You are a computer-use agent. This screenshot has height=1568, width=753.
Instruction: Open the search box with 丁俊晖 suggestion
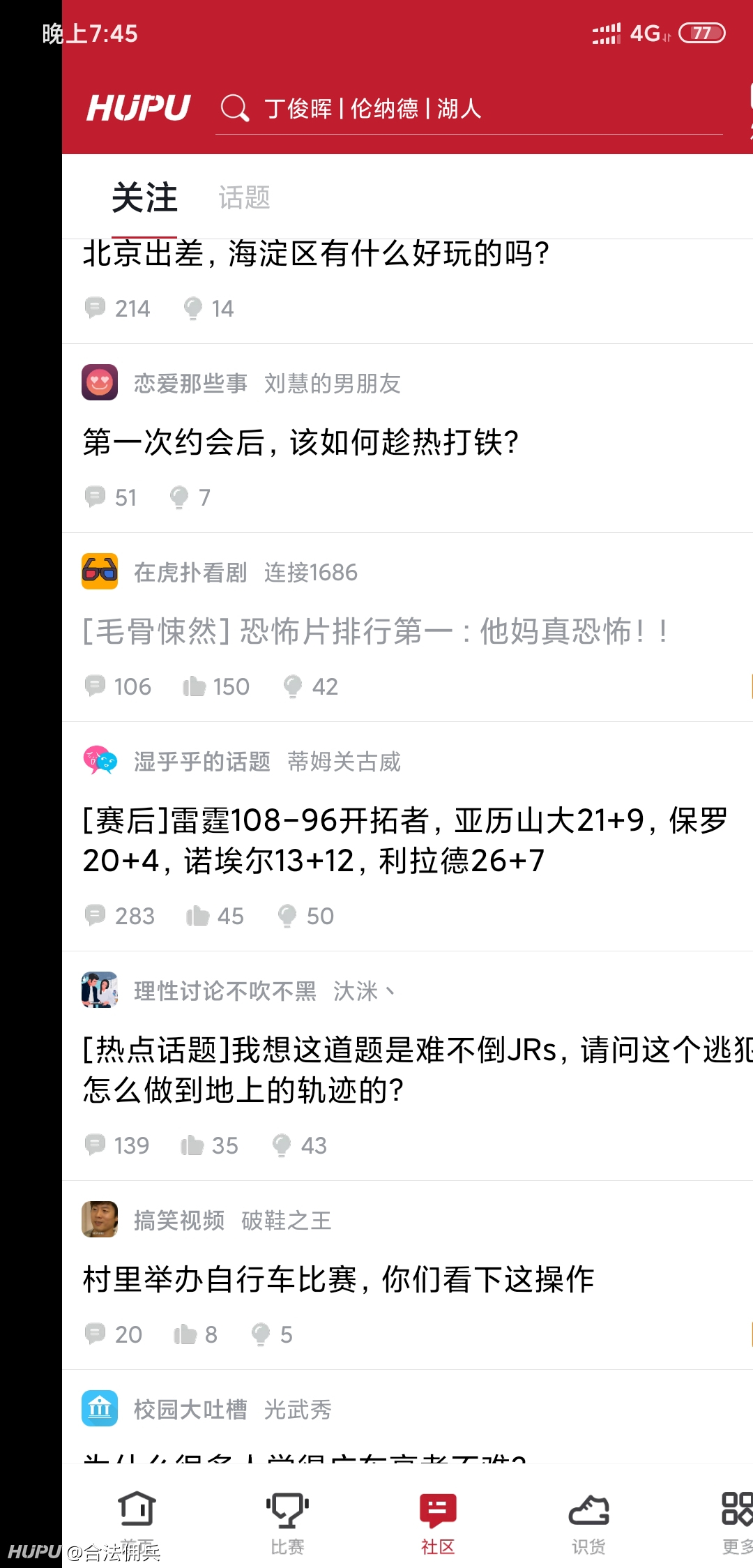pos(469,109)
